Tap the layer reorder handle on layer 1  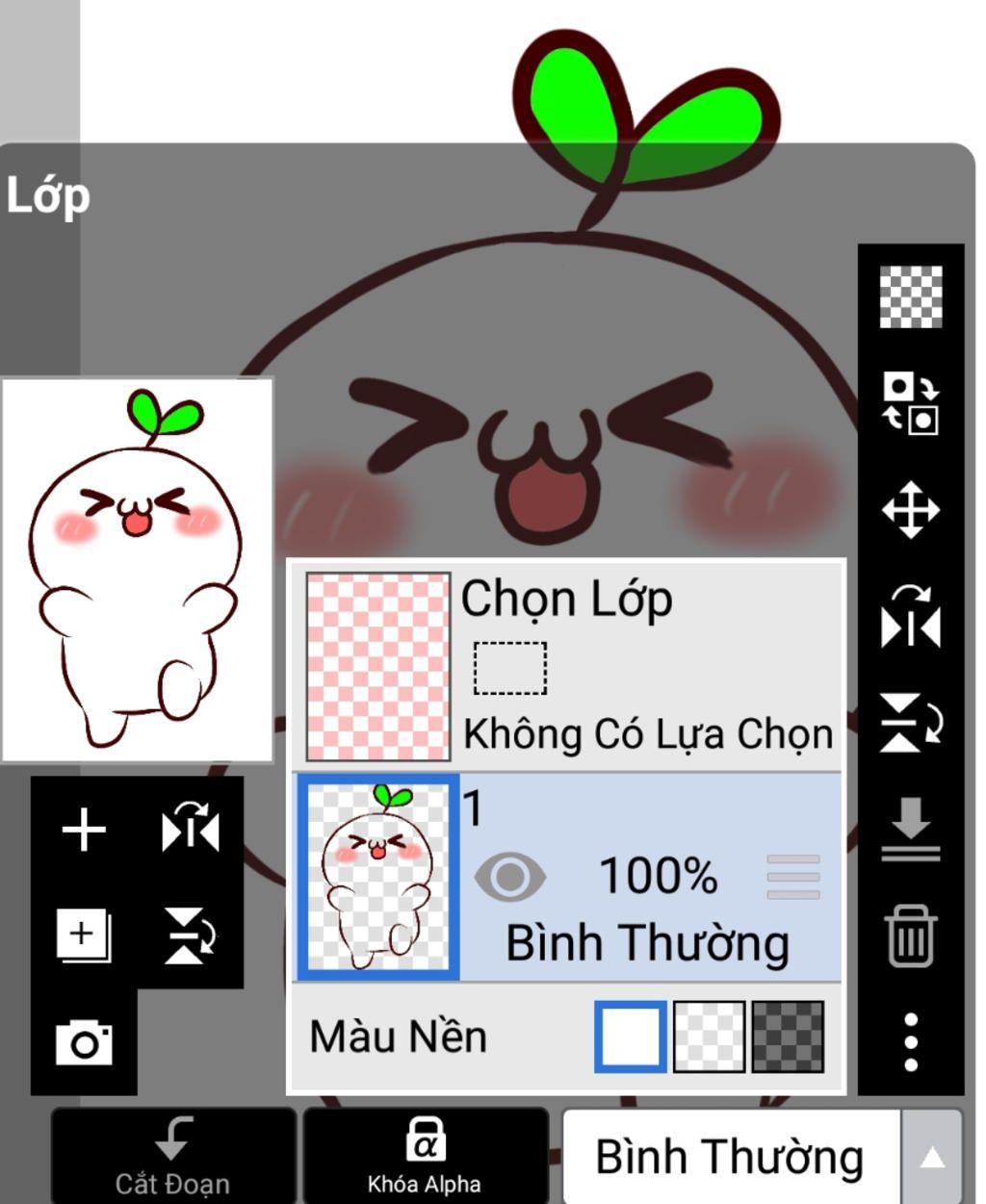[x=793, y=877]
